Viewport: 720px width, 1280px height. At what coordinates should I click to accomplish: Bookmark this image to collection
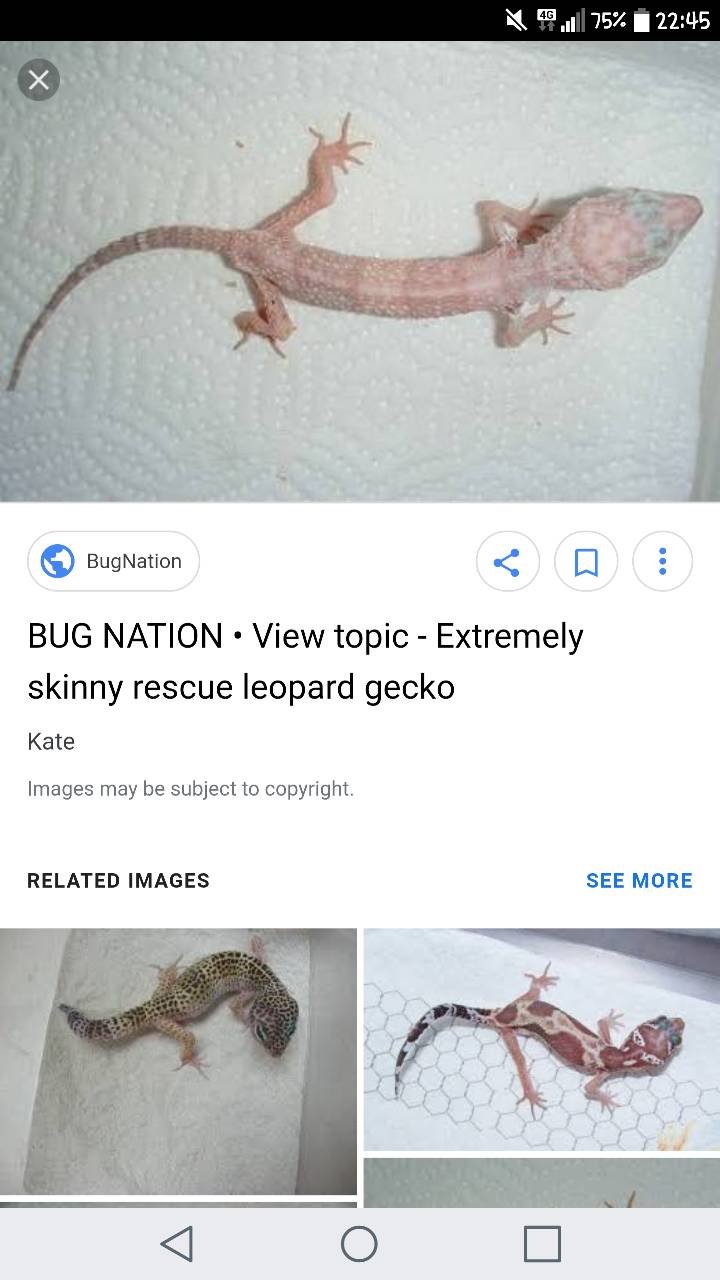click(x=586, y=562)
